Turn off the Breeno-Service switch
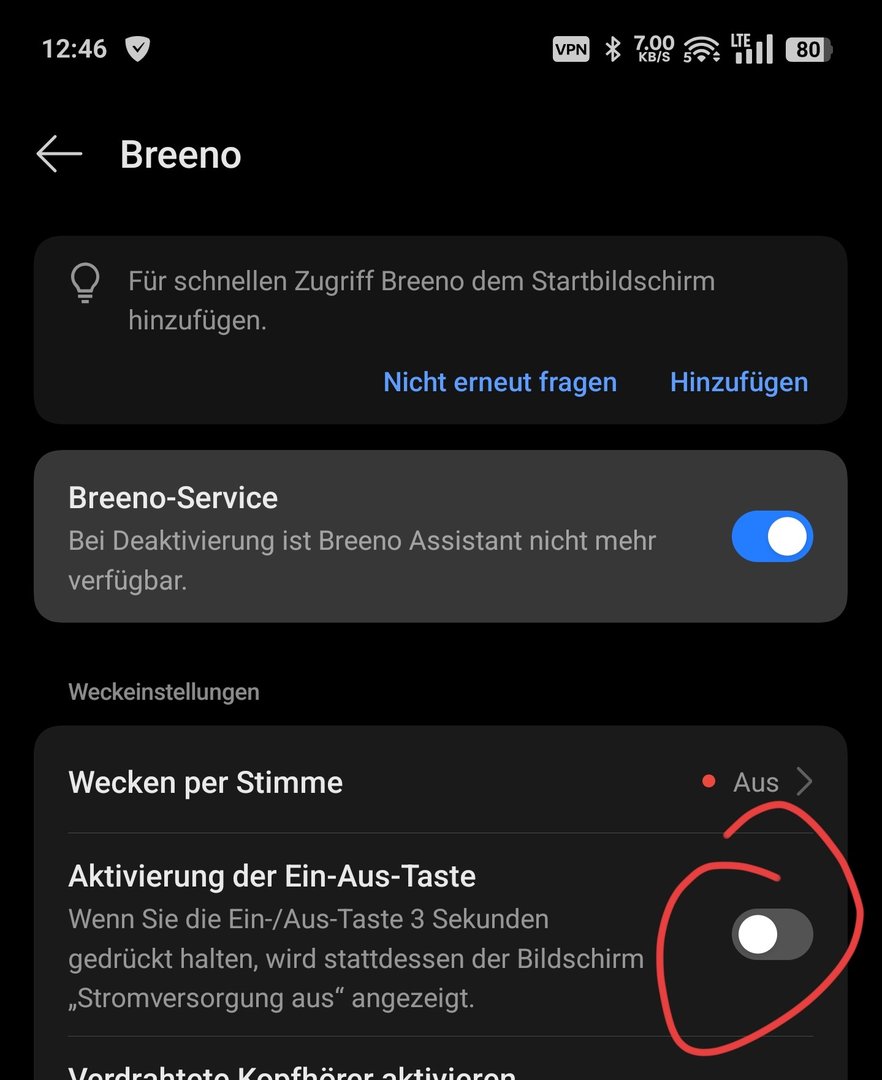Viewport: 882px width, 1080px height. coord(772,538)
